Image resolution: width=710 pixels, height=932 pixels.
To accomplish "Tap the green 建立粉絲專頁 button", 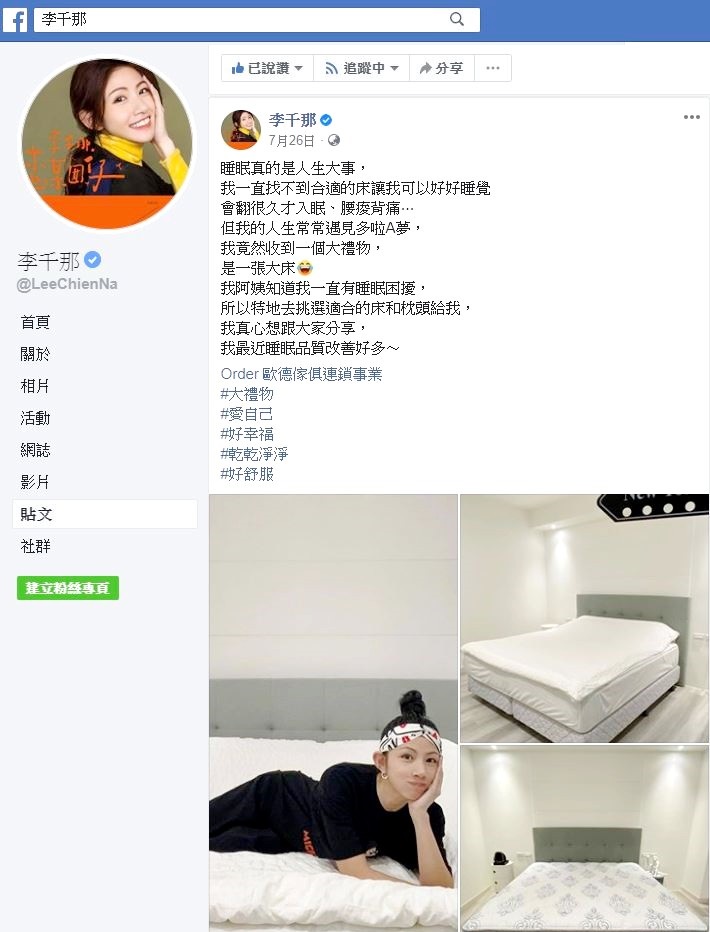I will 68,588.
